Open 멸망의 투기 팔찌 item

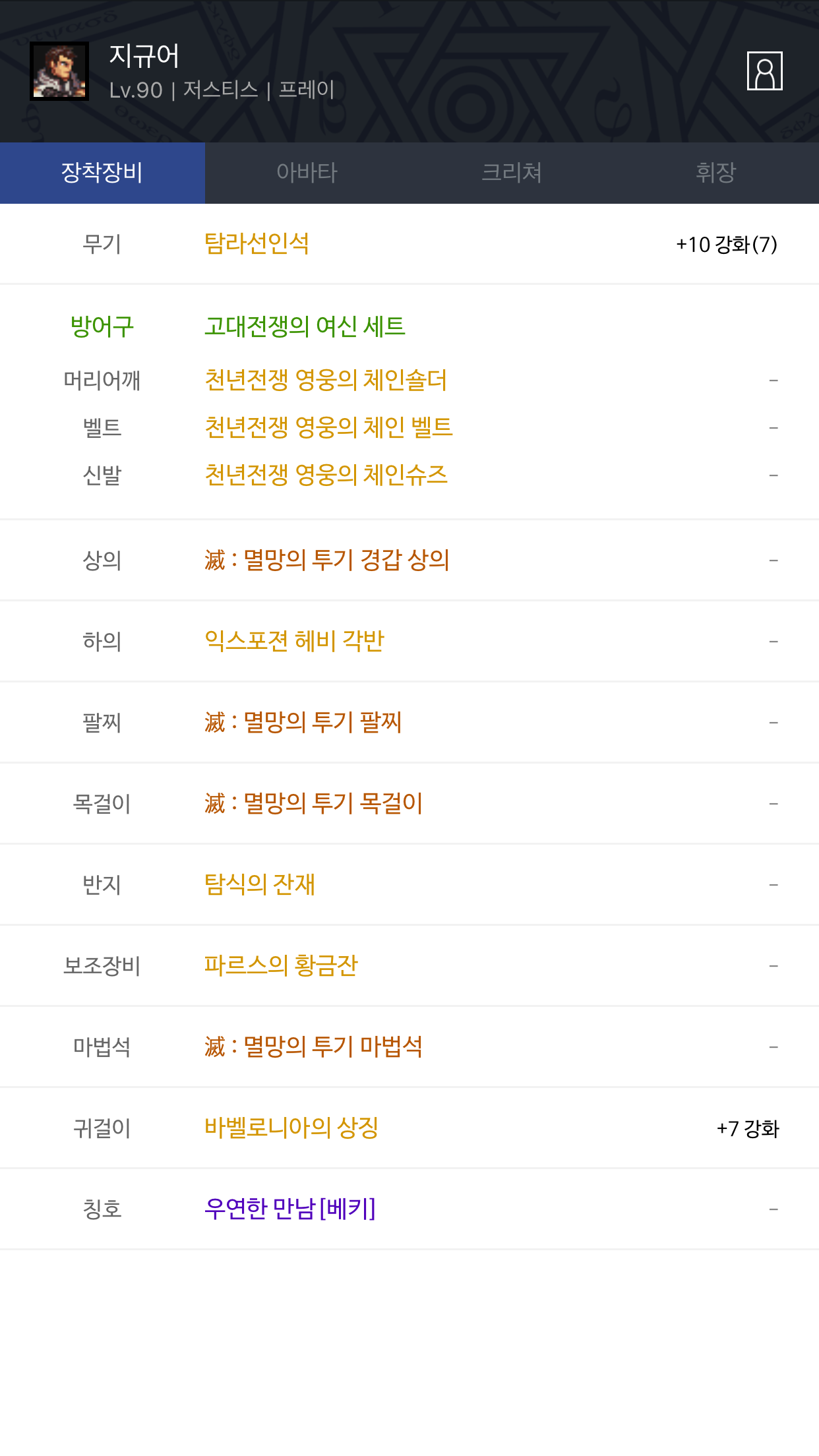[x=303, y=723]
